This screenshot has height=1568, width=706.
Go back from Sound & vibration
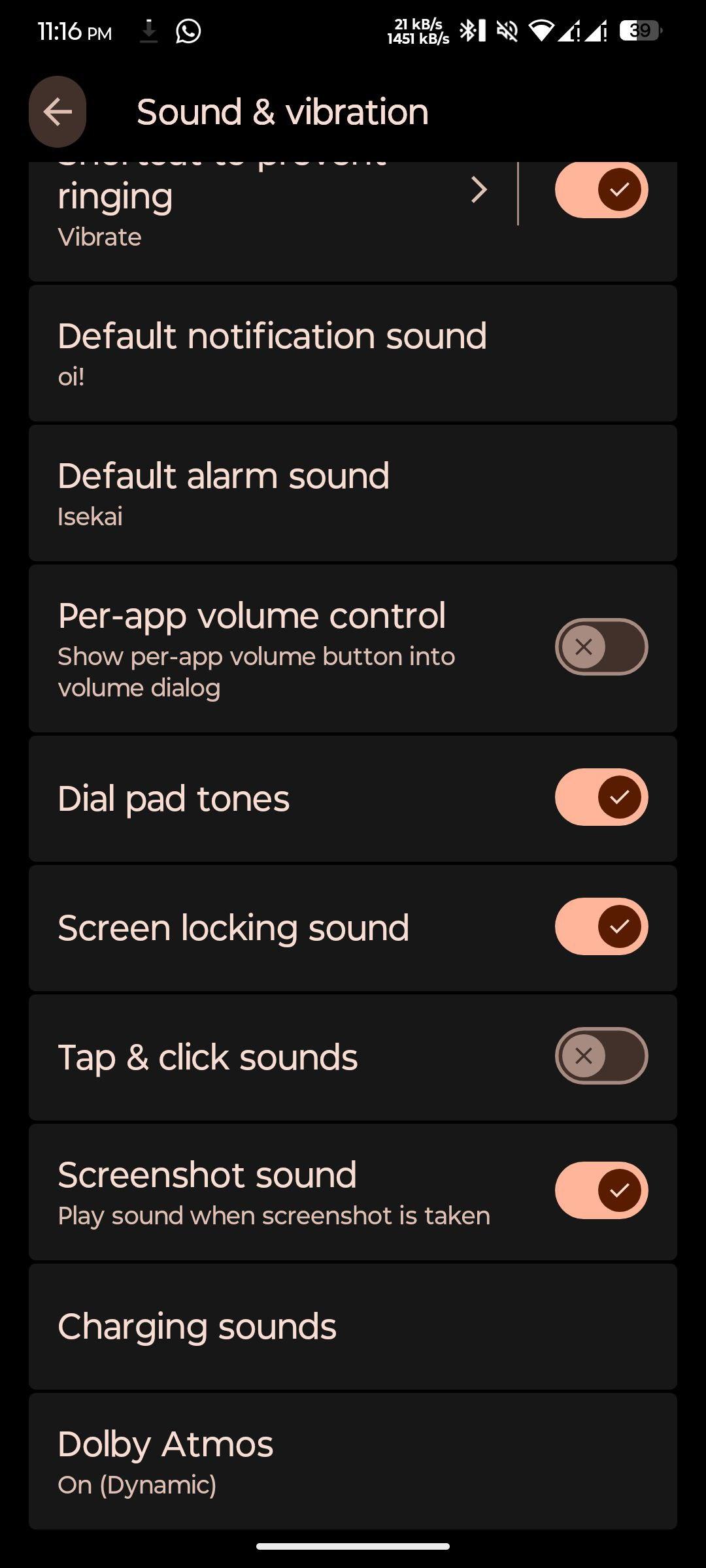pos(58,112)
